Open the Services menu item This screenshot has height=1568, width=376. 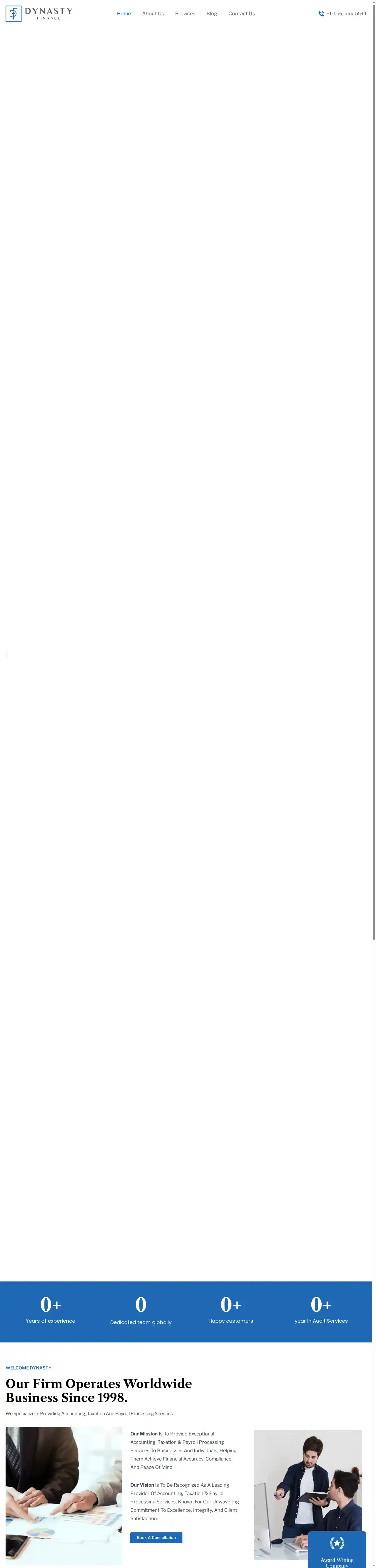pyautogui.click(x=185, y=13)
